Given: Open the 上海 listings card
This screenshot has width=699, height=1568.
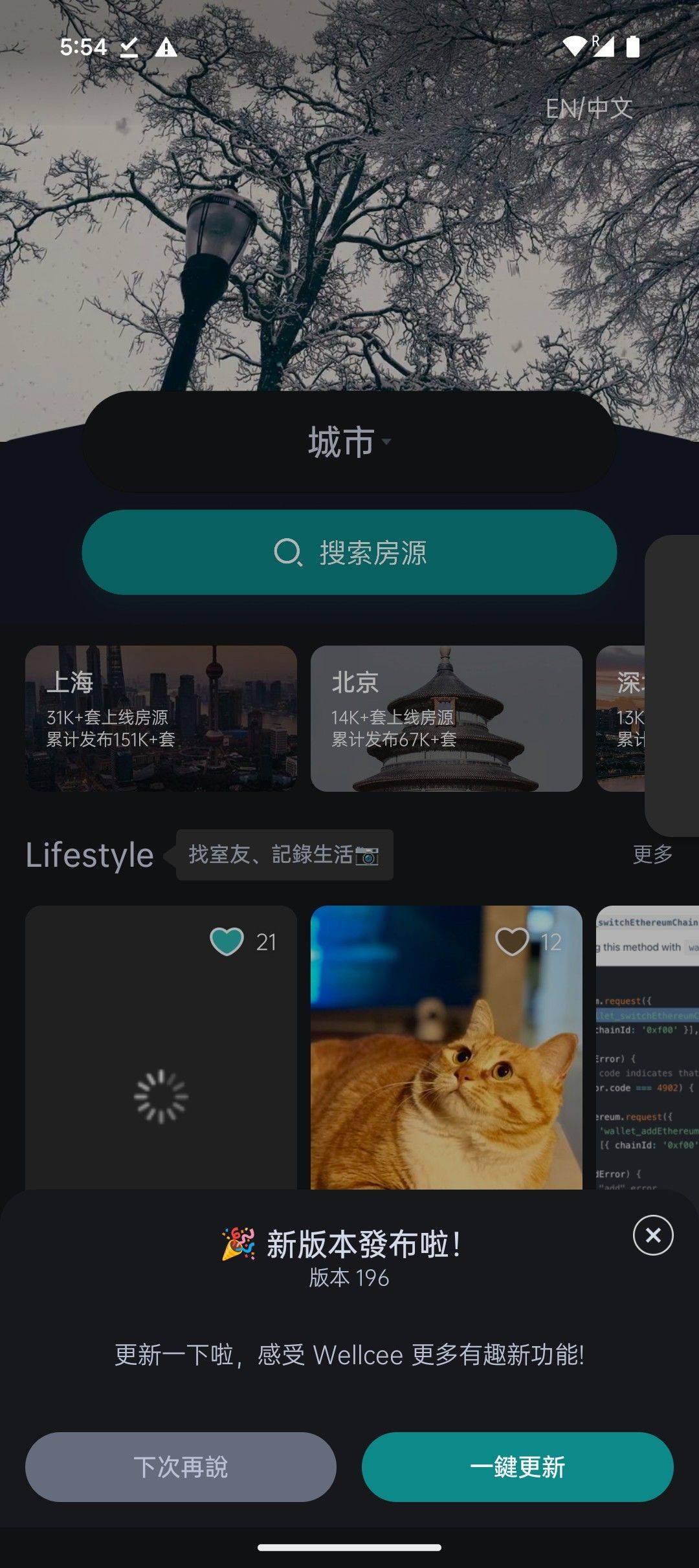Looking at the screenshot, I should 161,718.
